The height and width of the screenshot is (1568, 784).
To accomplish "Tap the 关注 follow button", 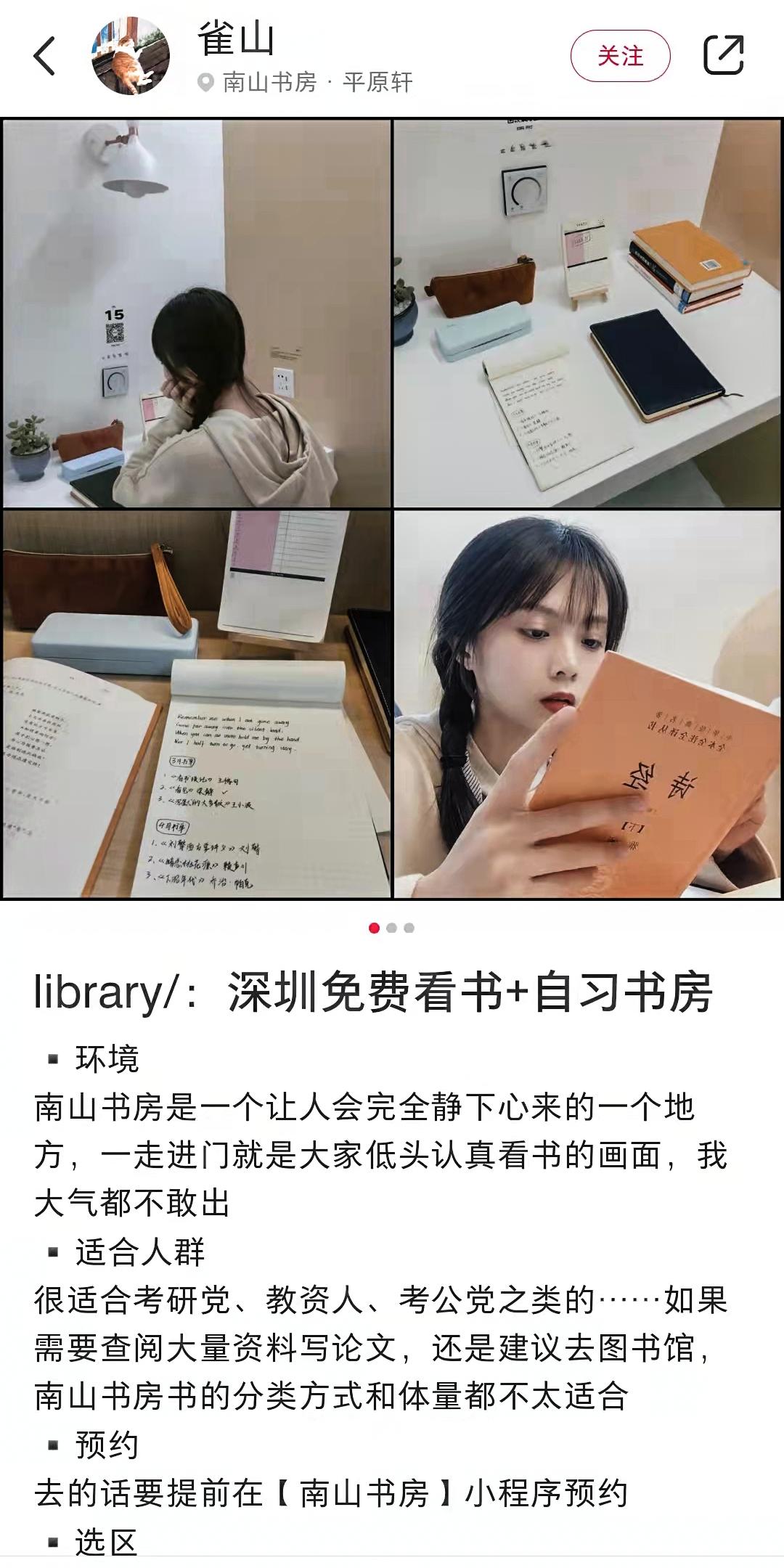I will pos(620,56).
